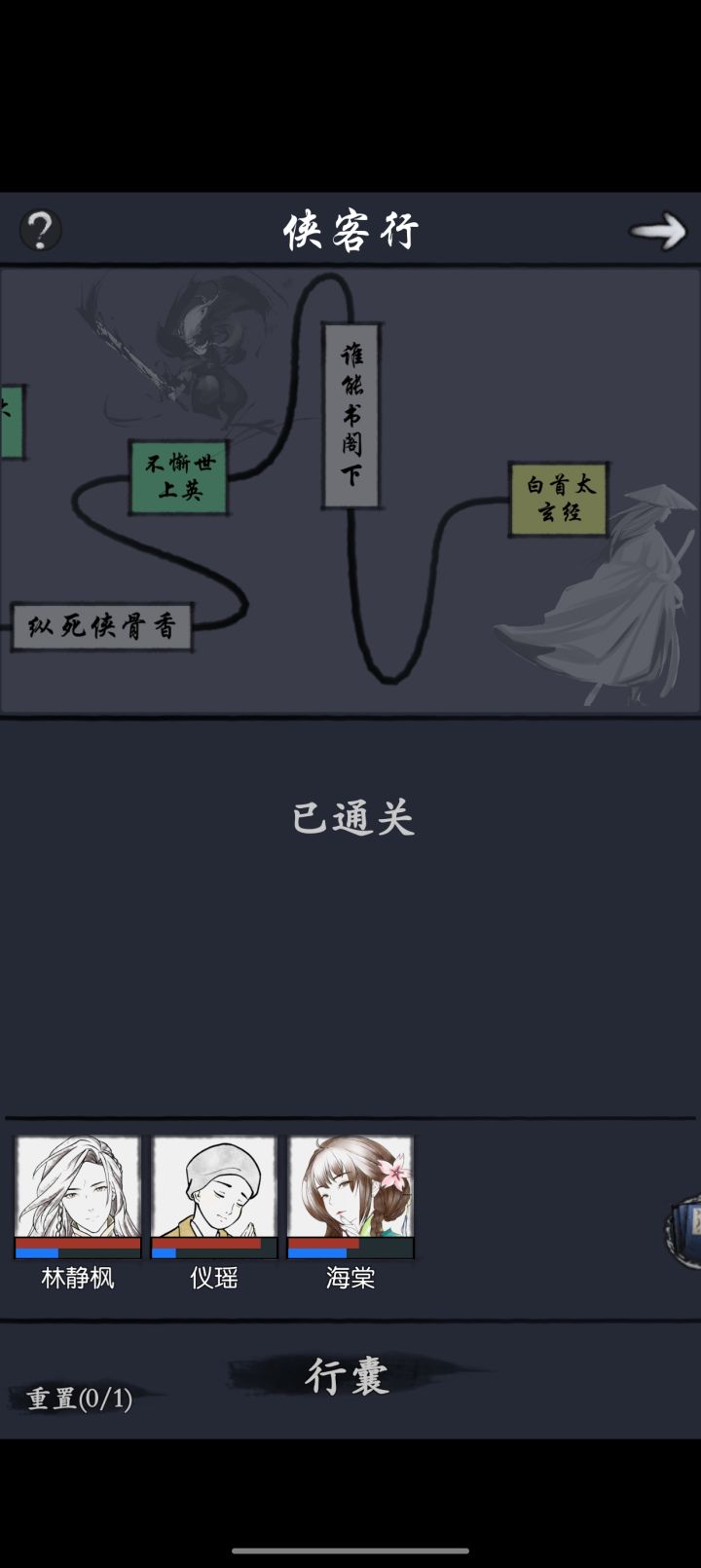Screen dimensions: 701x1568
Task: Tap the right arrow icon to proceed
Action: click(x=660, y=229)
